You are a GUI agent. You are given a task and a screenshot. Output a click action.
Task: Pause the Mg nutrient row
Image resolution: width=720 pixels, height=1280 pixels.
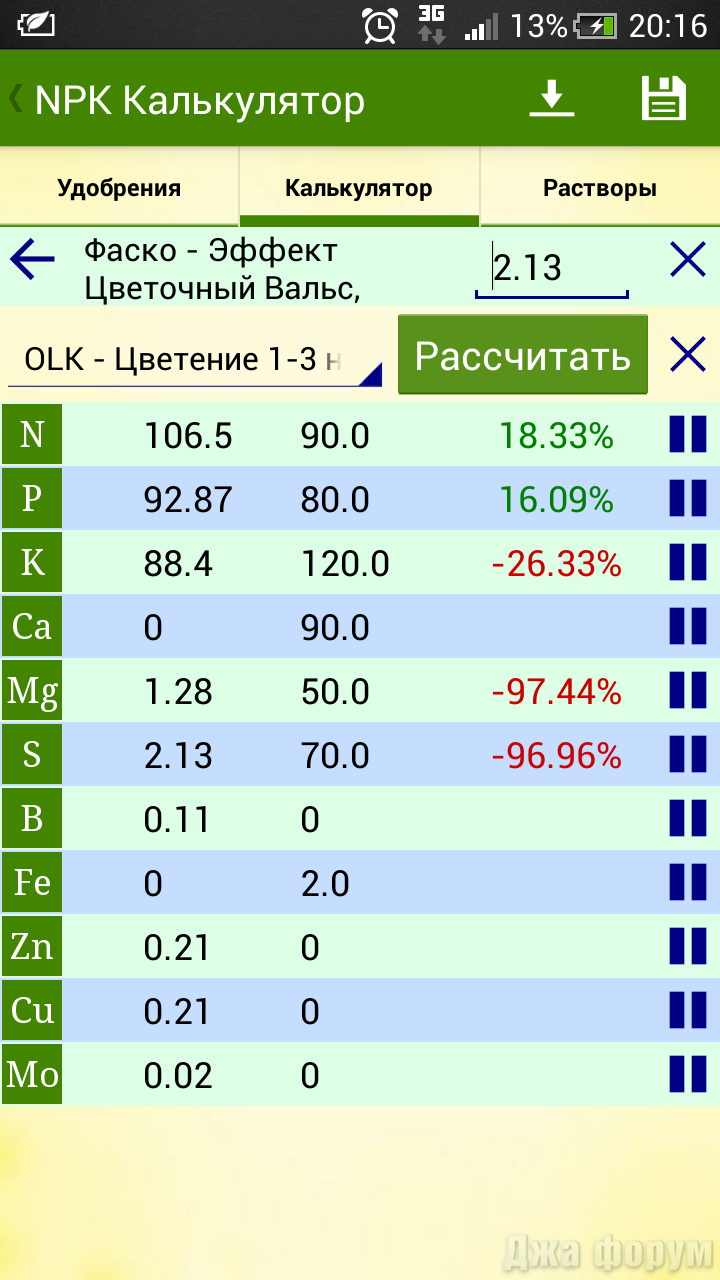click(688, 691)
